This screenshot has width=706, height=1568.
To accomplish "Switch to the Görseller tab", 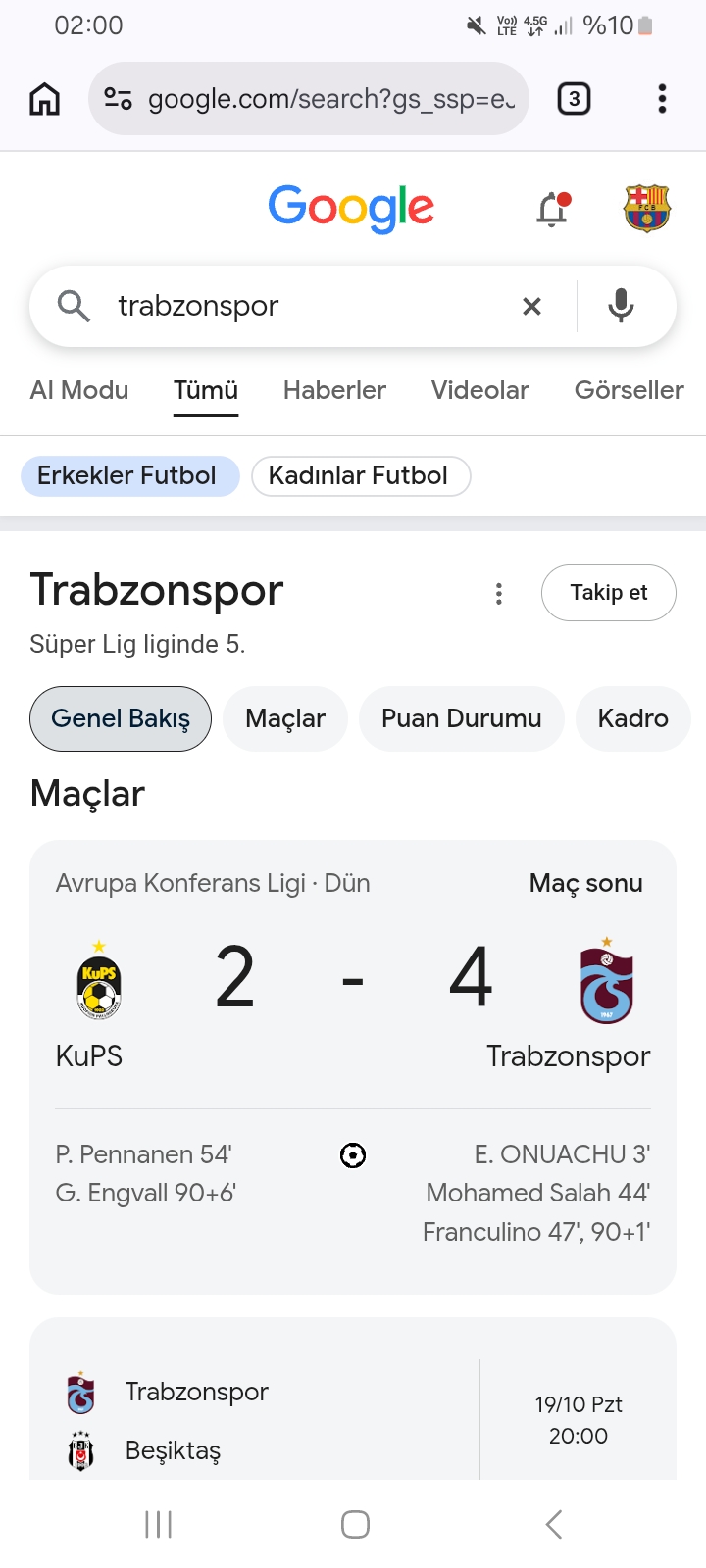I will 630,390.
